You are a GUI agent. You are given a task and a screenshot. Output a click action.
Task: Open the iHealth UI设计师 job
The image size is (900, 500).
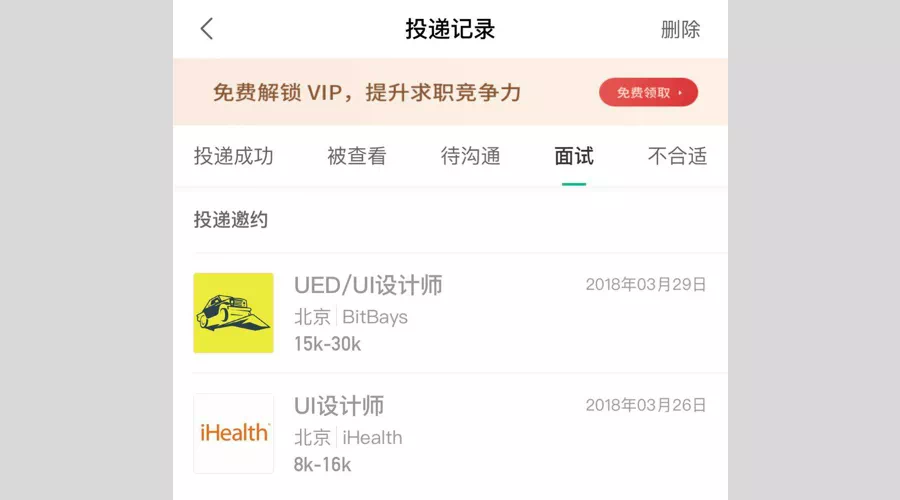click(450, 434)
